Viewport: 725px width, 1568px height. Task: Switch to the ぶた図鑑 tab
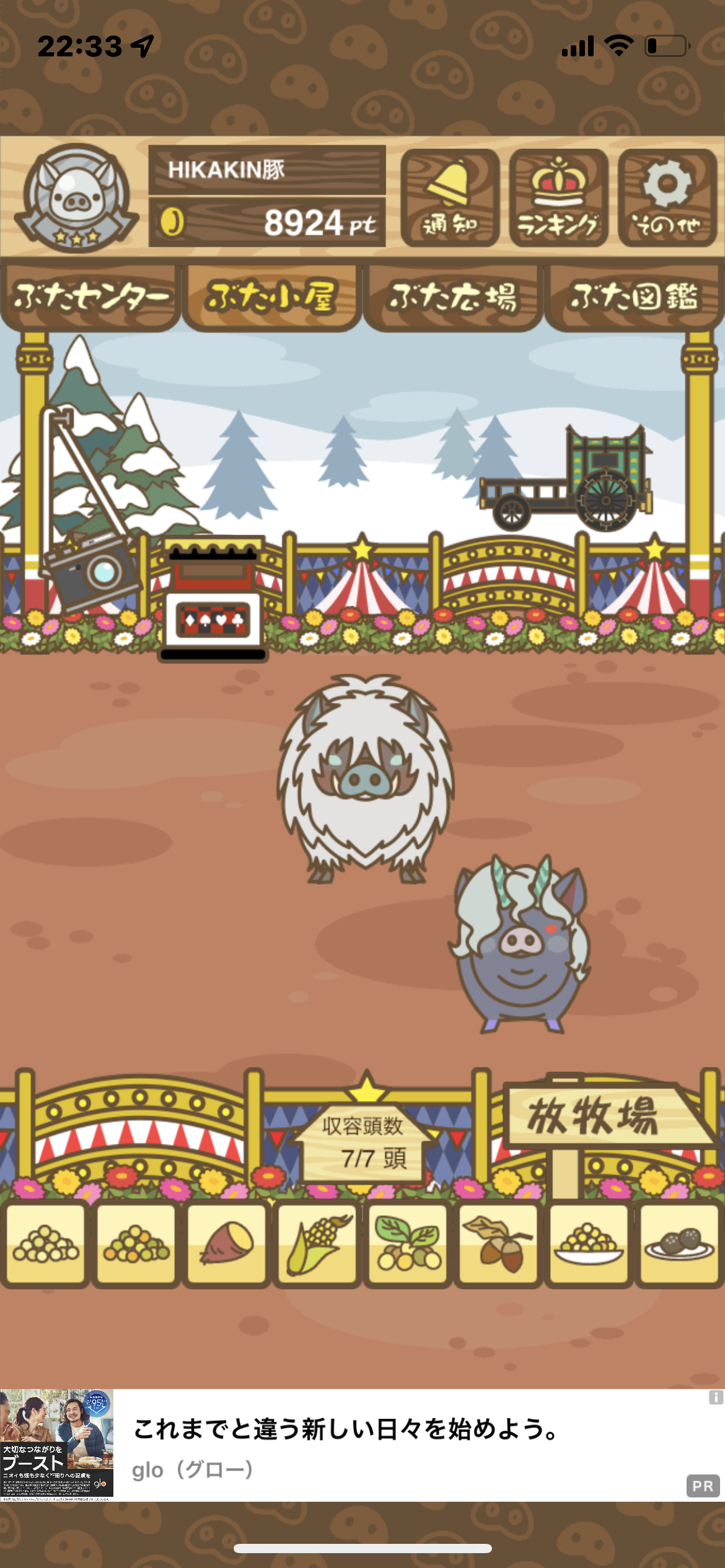tap(635, 298)
